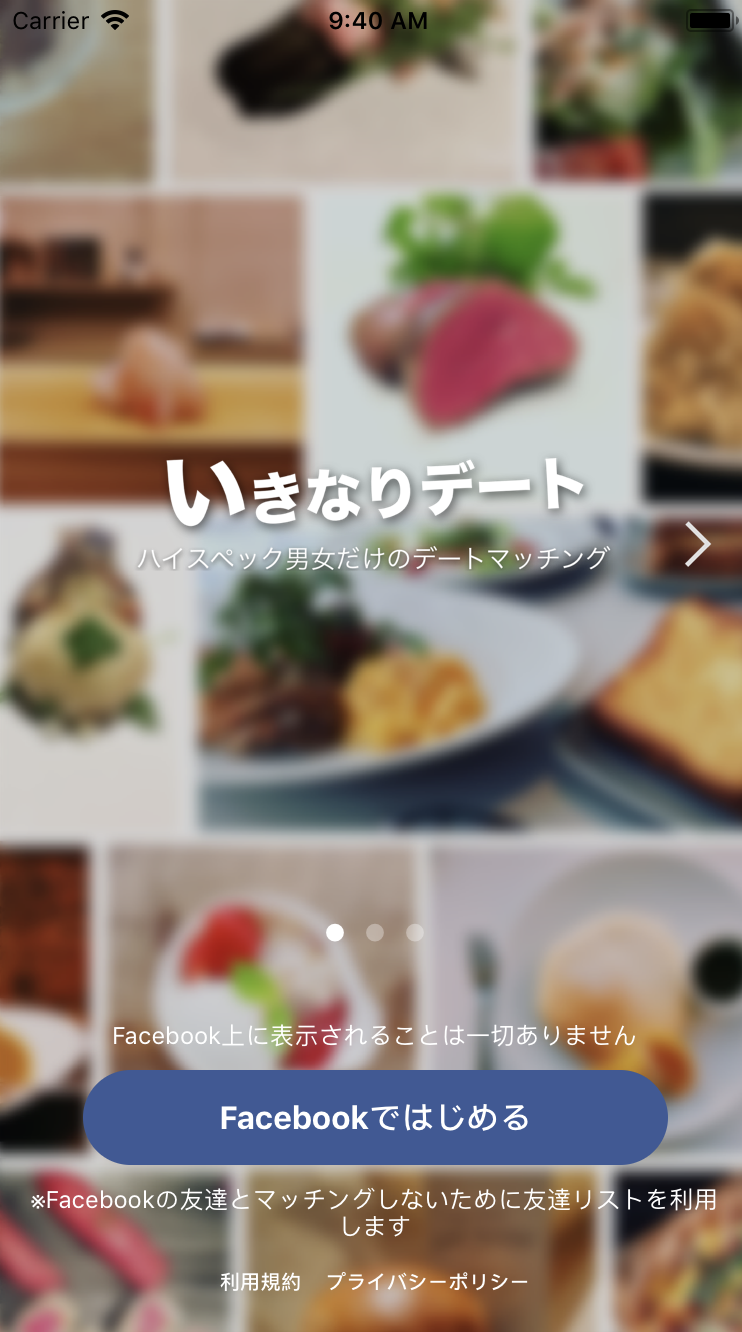This screenshot has height=1332, width=742.
Task: Click the sushi photo tile
Action: tap(150, 350)
